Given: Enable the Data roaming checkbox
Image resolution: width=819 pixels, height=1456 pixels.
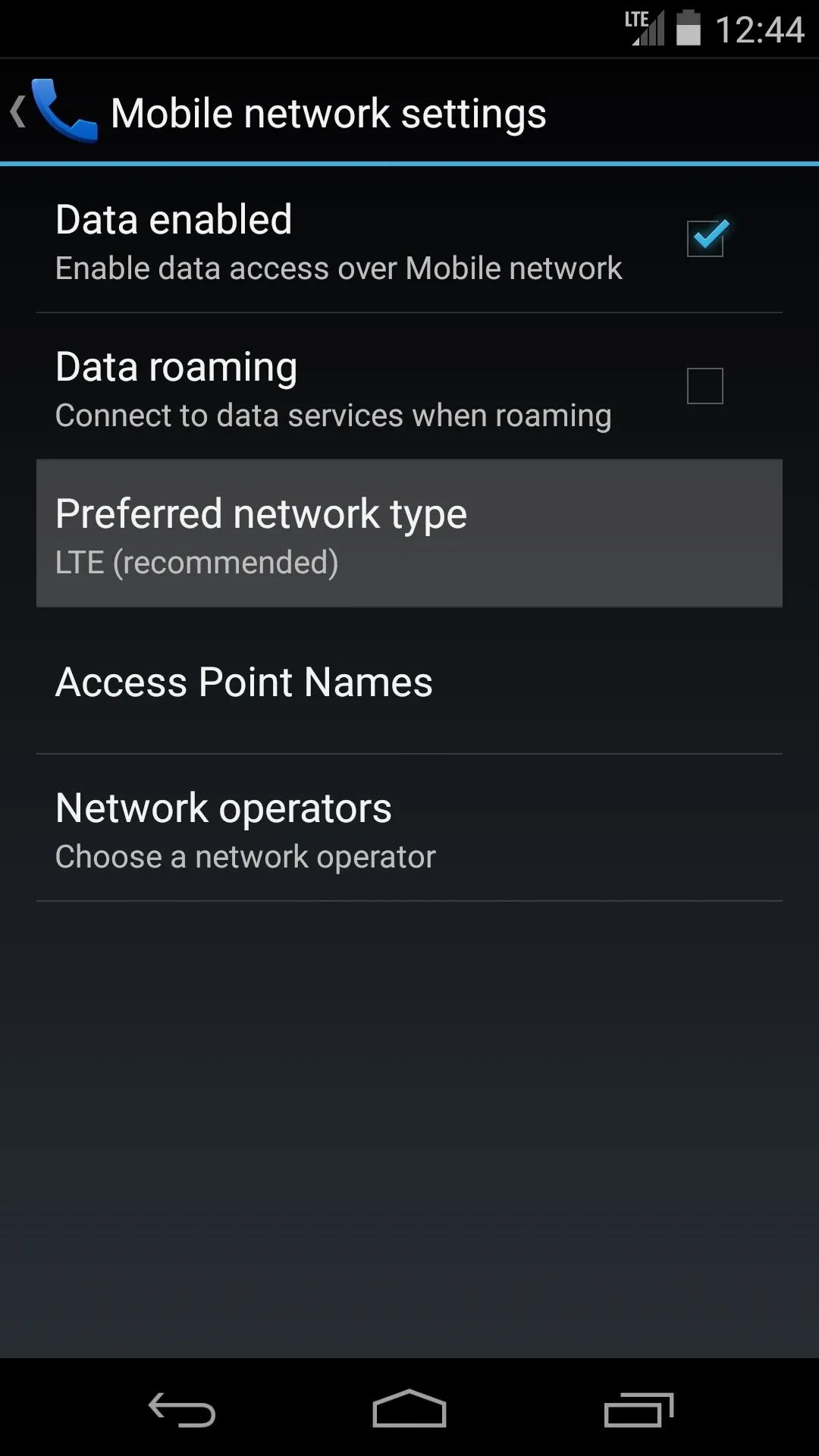Looking at the screenshot, I should (x=704, y=386).
